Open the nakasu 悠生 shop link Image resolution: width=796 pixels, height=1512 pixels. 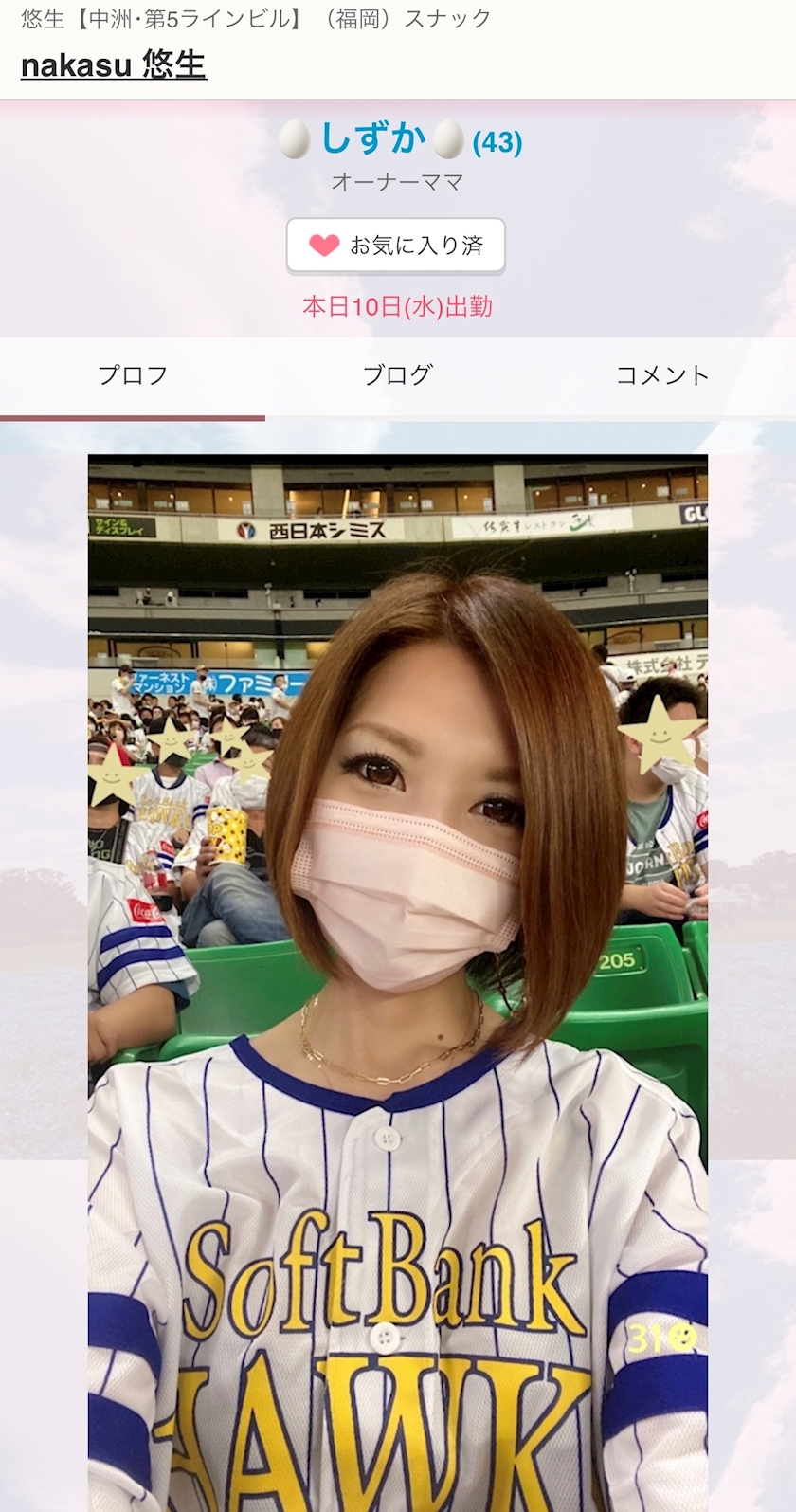pyautogui.click(x=114, y=64)
